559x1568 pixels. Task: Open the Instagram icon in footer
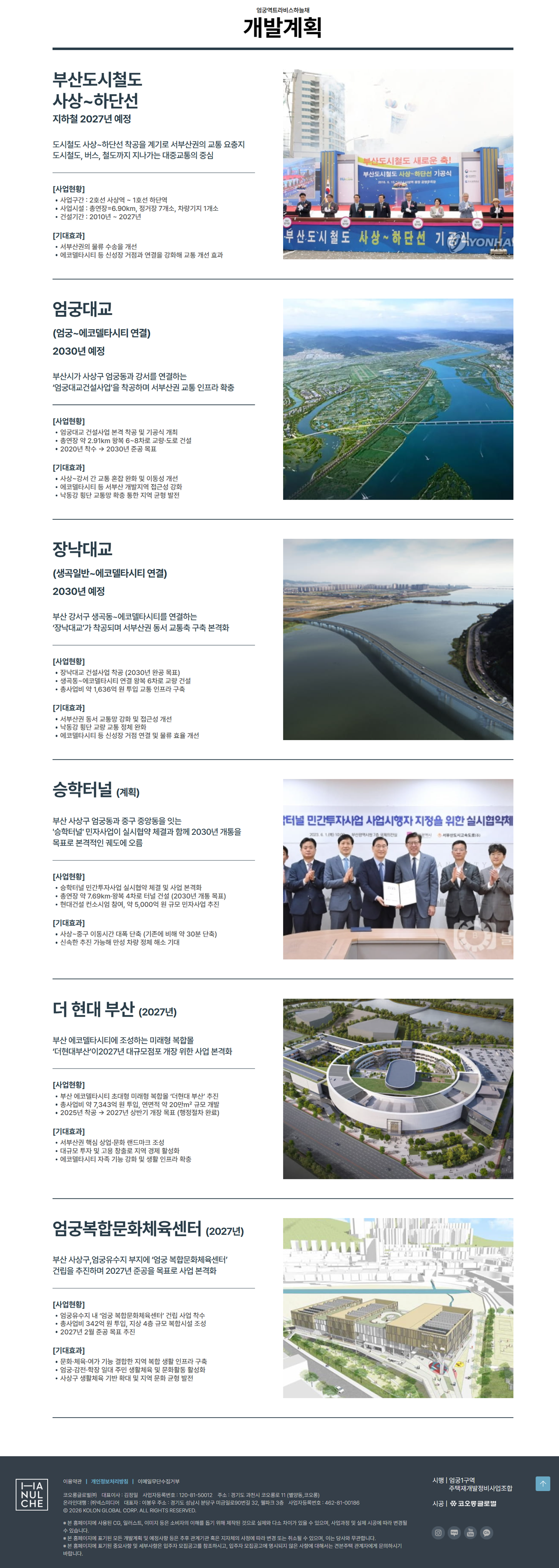[438, 1533]
